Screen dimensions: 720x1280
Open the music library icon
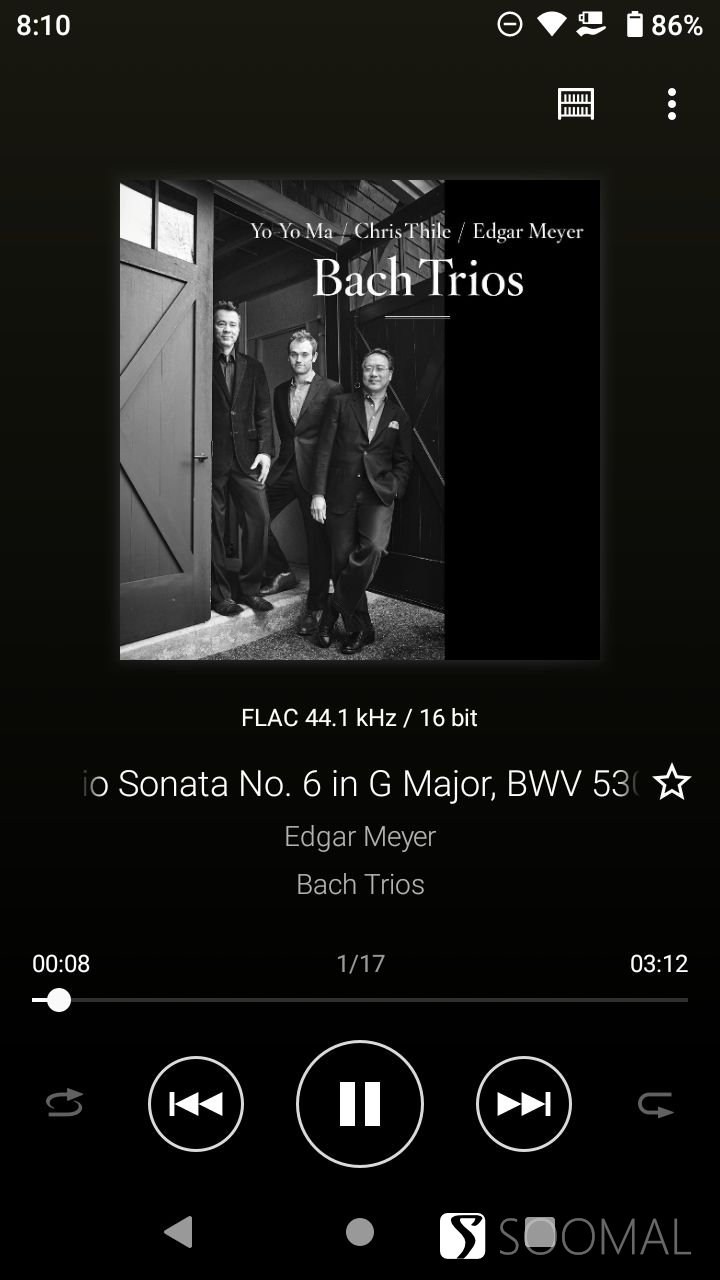coord(576,104)
